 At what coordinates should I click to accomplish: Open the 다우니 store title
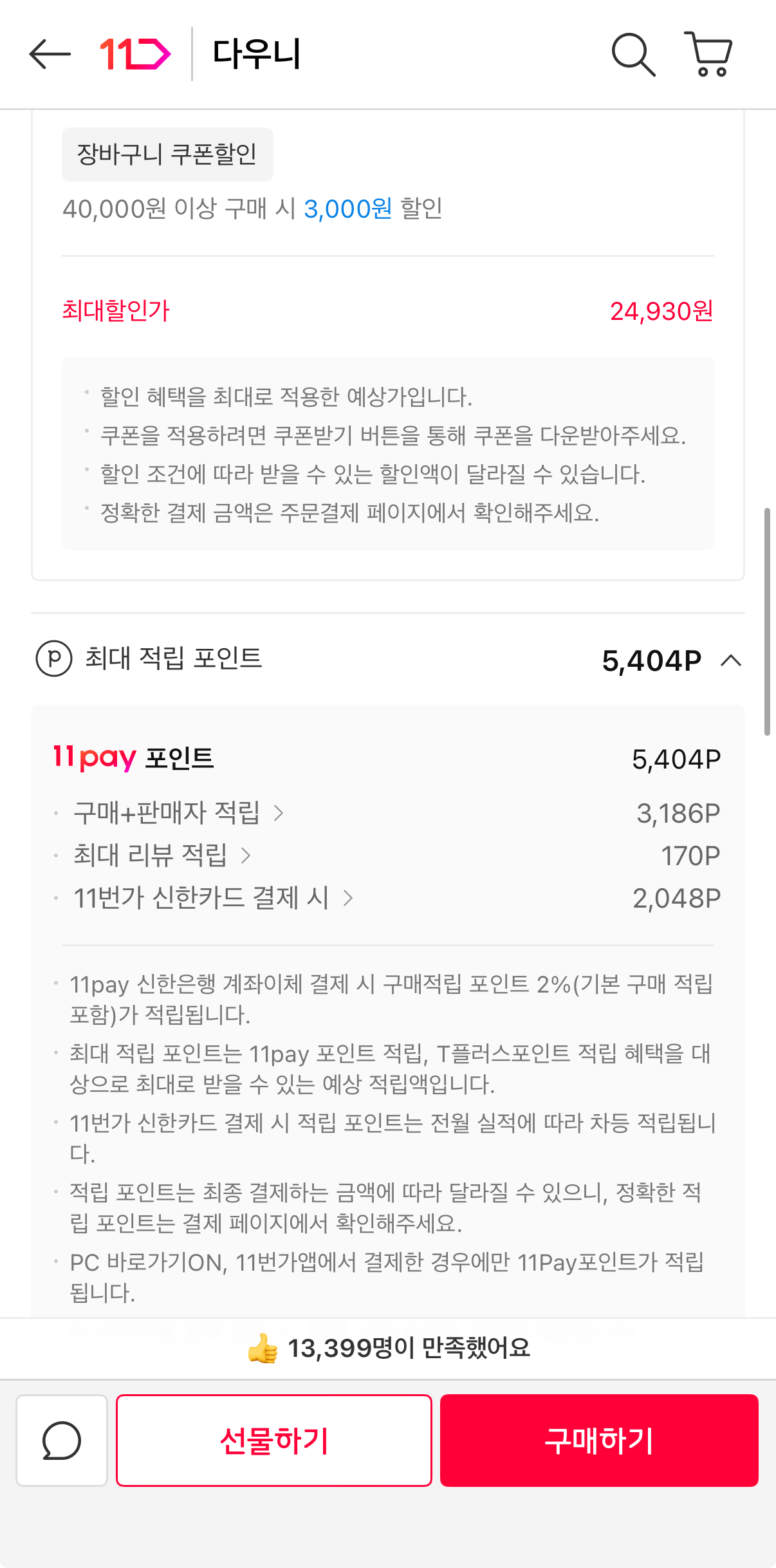(256, 54)
